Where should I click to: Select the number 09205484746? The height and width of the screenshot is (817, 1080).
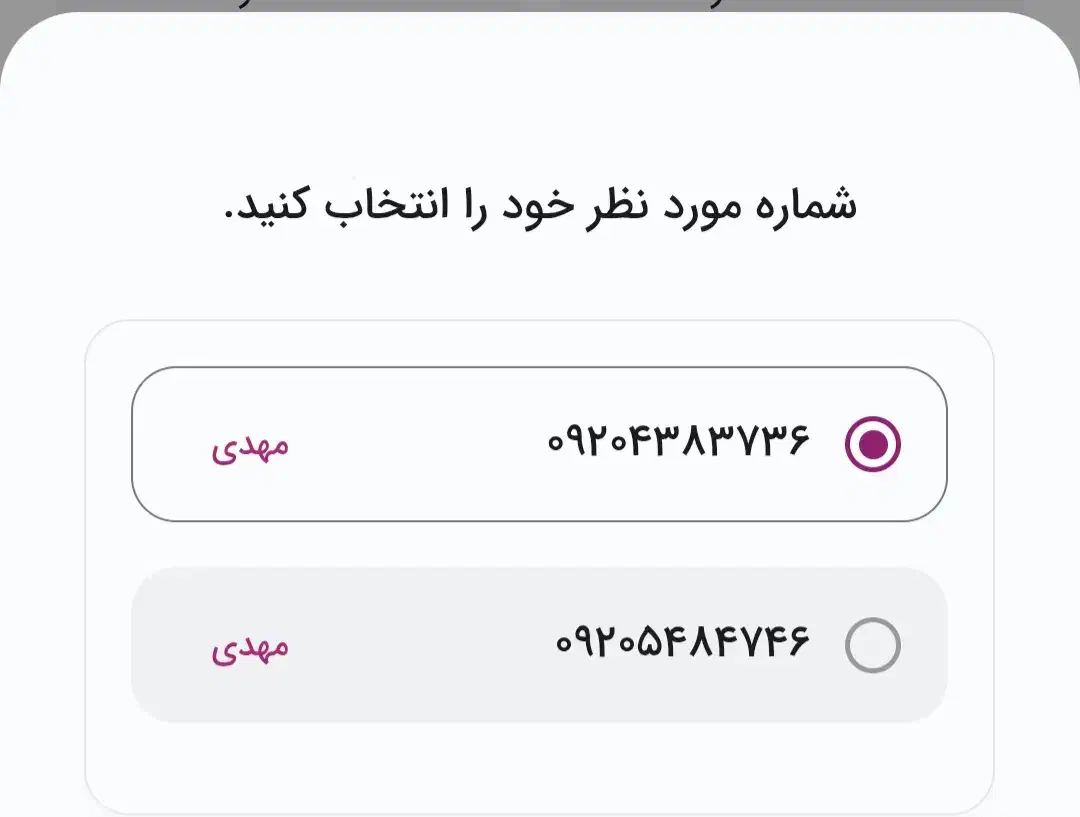click(872, 645)
